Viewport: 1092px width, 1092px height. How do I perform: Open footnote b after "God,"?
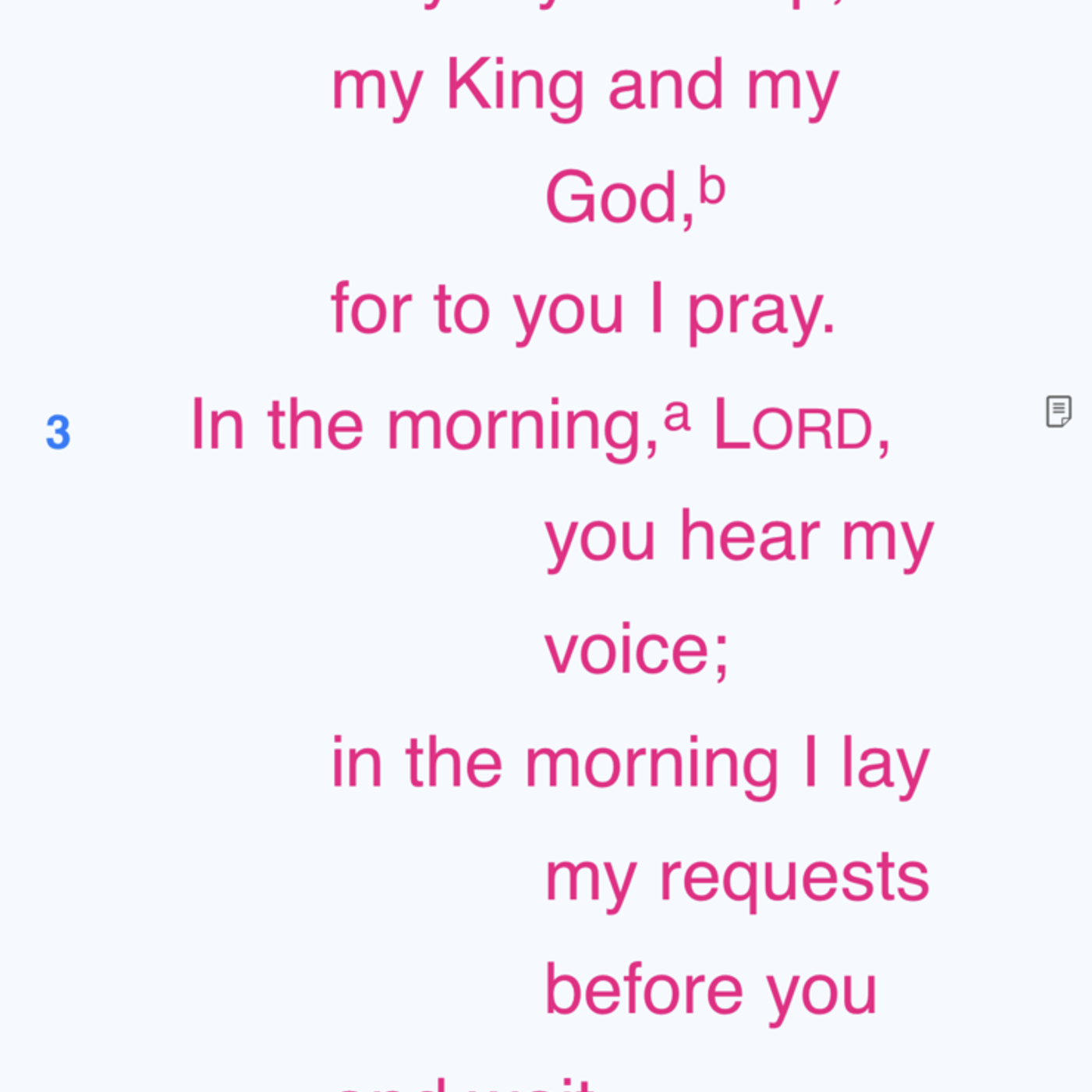(712, 186)
